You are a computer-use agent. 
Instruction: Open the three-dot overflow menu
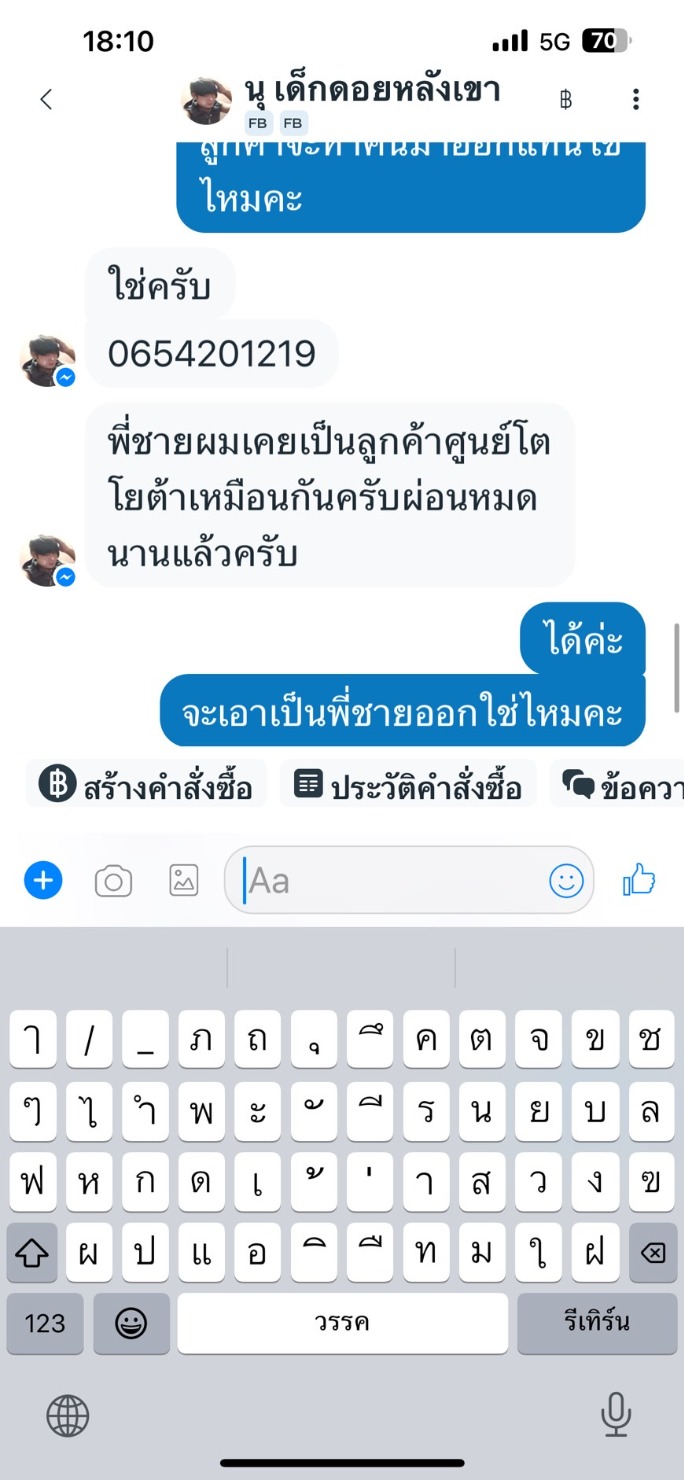pos(636,99)
